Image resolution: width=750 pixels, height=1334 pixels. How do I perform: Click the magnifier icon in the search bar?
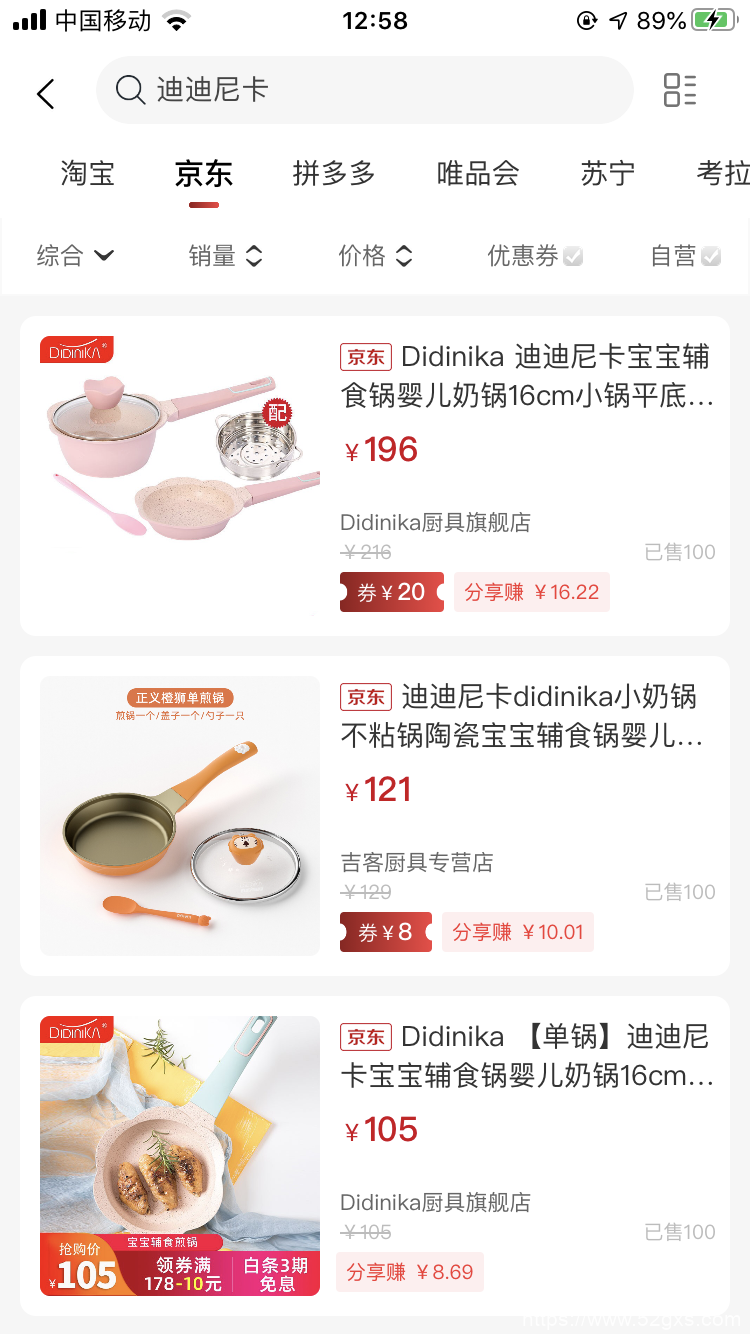(x=130, y=90)
